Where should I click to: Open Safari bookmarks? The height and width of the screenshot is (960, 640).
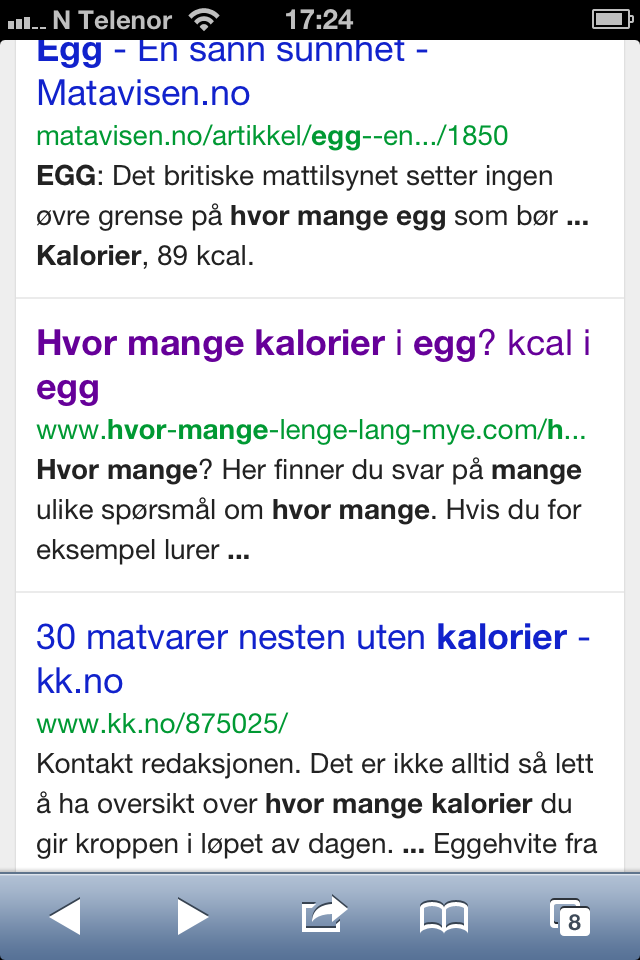click(444, 916)
